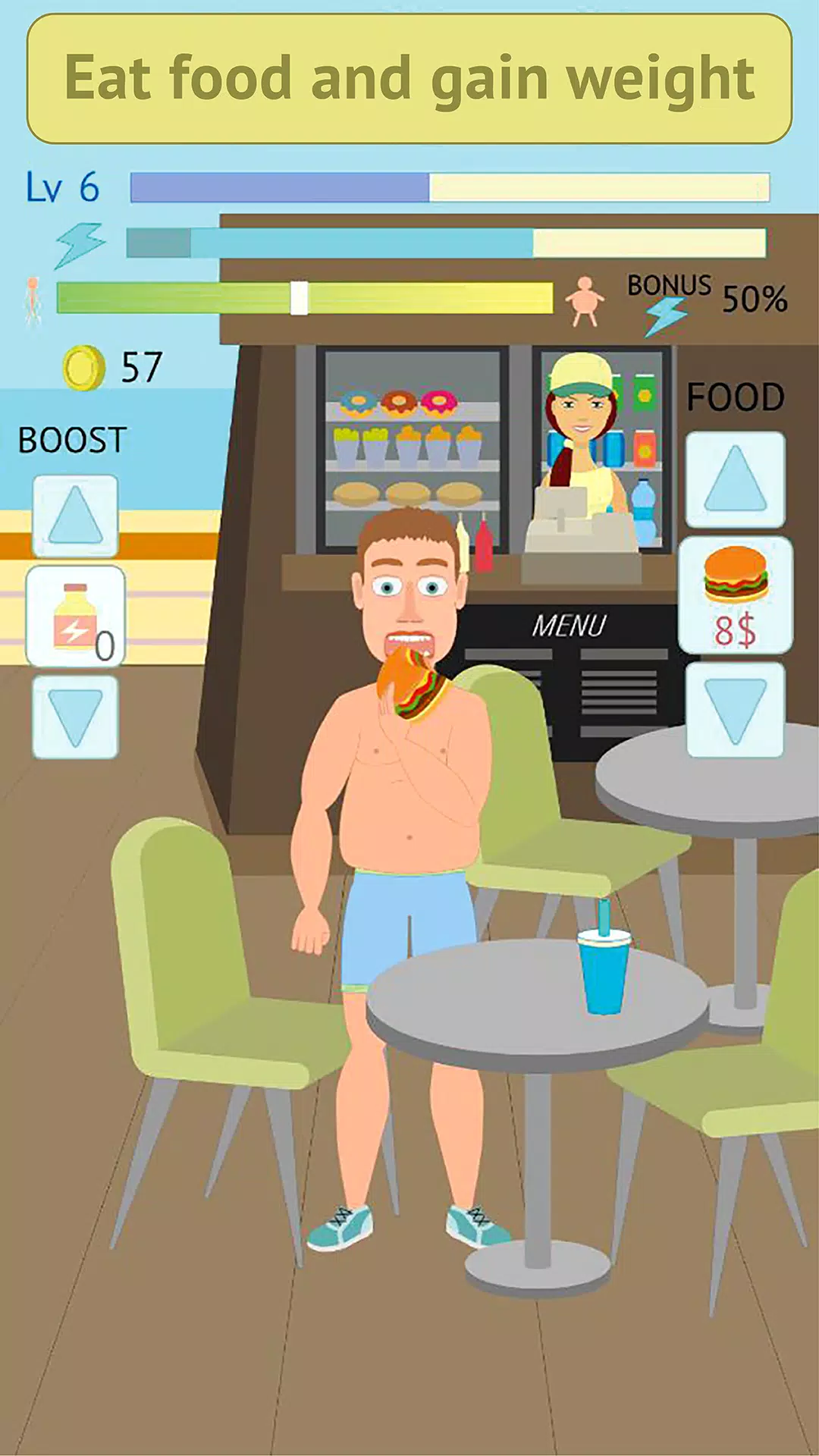Viewport: 819px width, 1456px height.
Task: Buy the 8$ burger
Action: tap(735, 595)
